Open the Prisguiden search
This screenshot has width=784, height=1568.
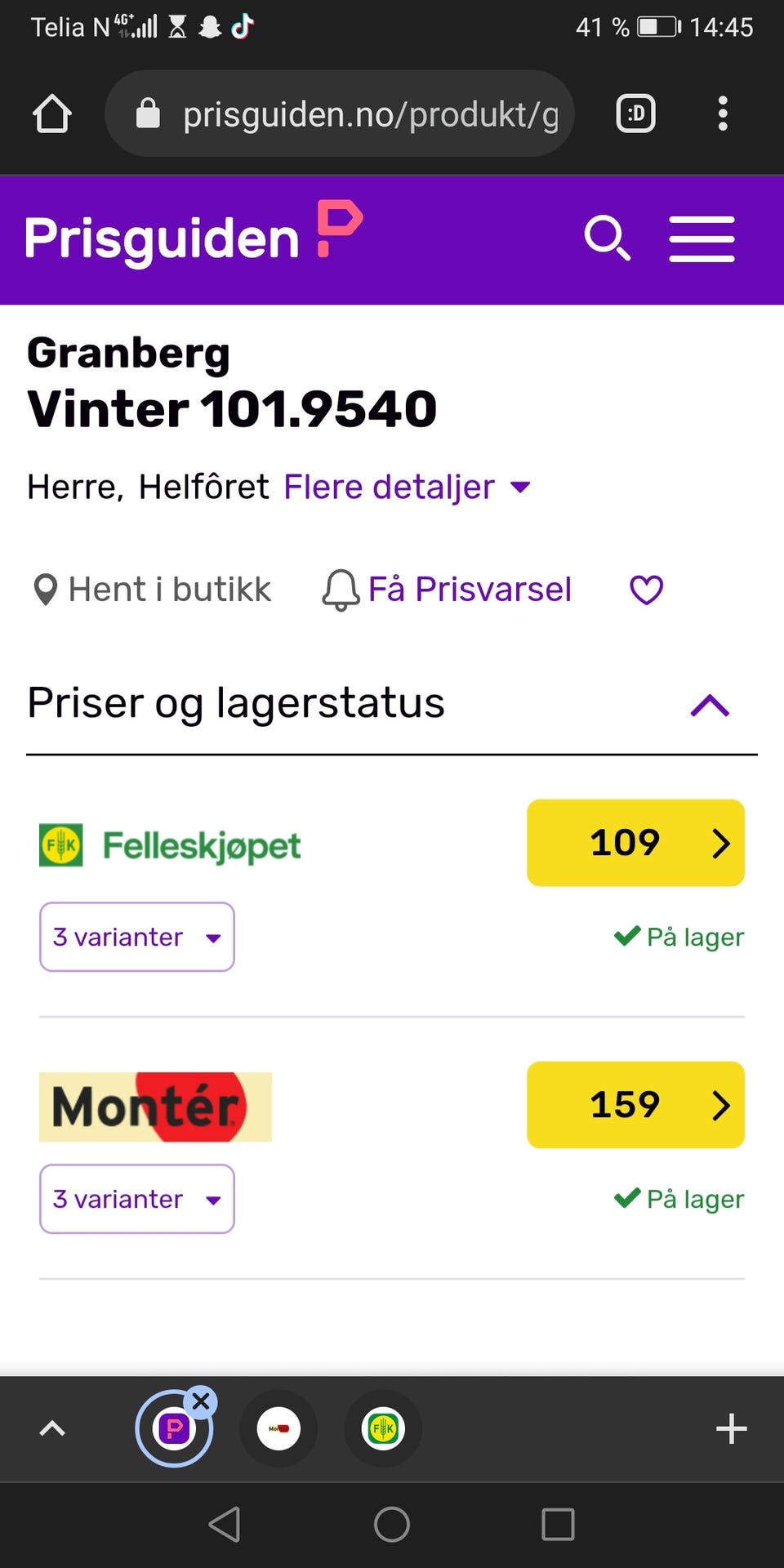pos(607,238)
